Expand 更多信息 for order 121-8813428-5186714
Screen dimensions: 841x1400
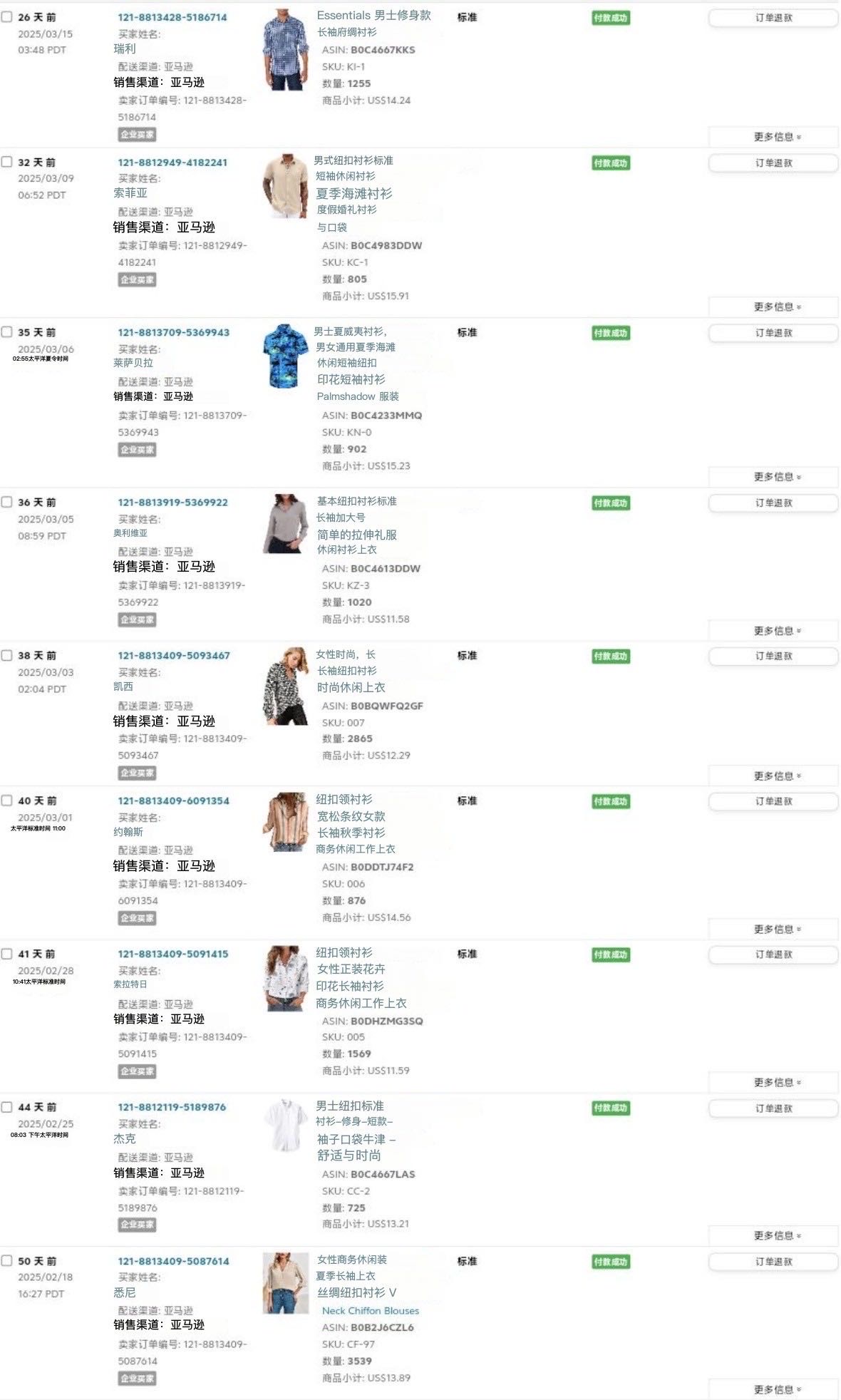773,137
